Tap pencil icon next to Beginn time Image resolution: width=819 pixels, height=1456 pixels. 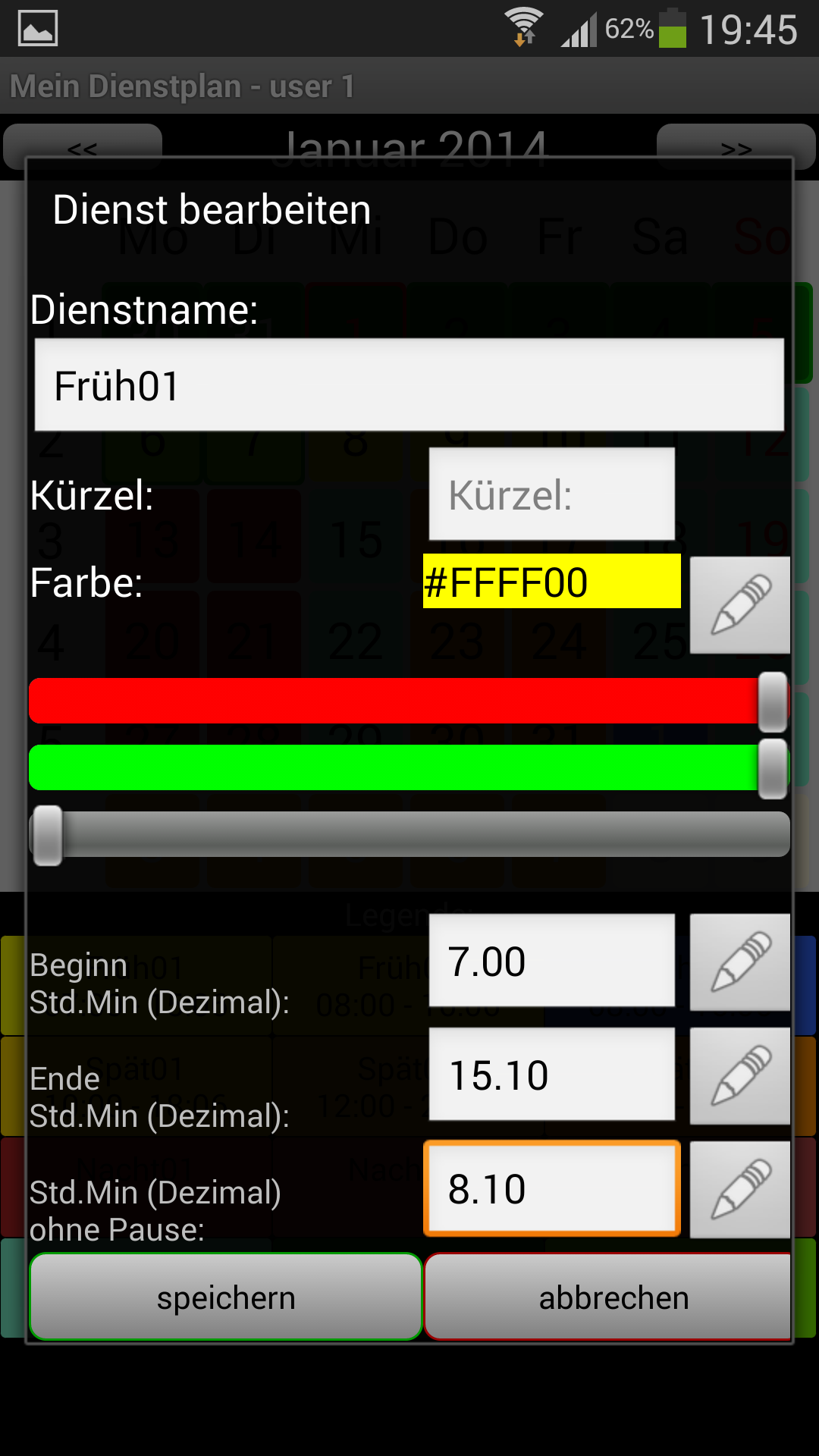[739, 962]
